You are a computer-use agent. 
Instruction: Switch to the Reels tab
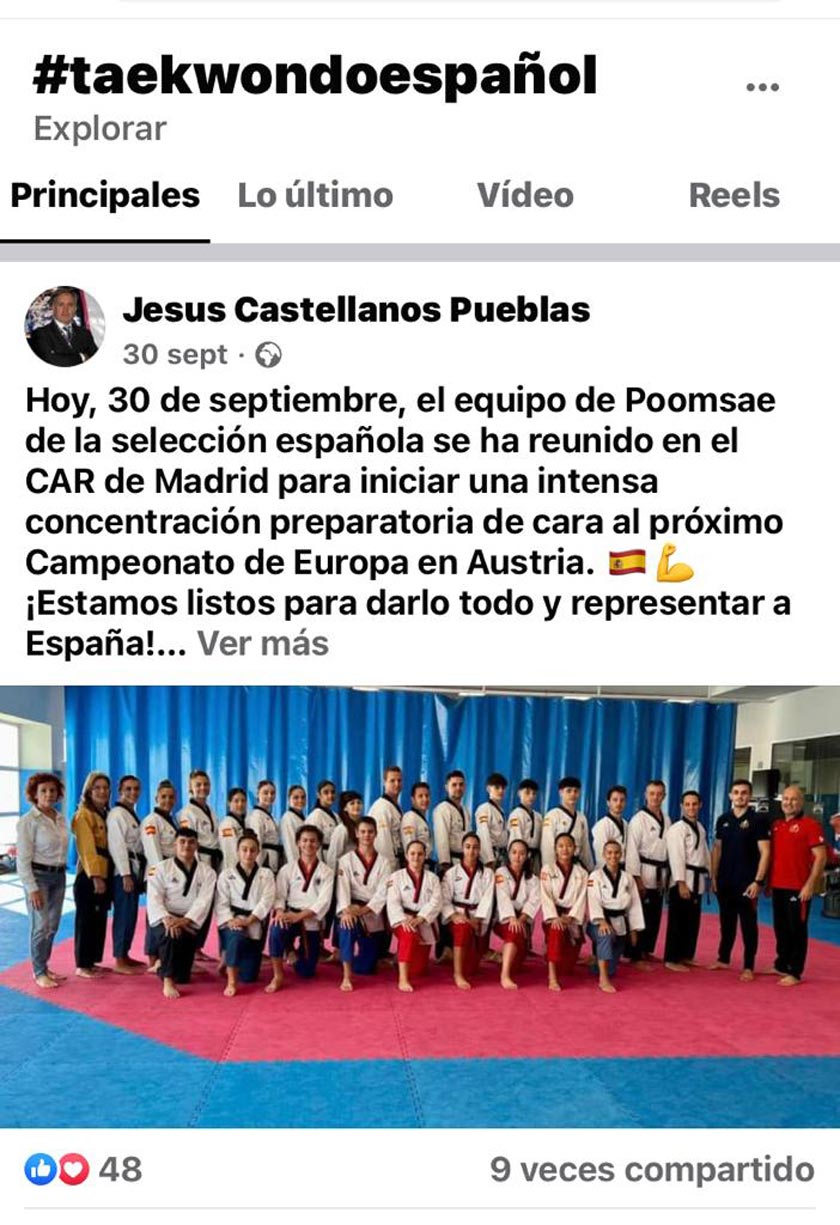[x=734, y=195]
